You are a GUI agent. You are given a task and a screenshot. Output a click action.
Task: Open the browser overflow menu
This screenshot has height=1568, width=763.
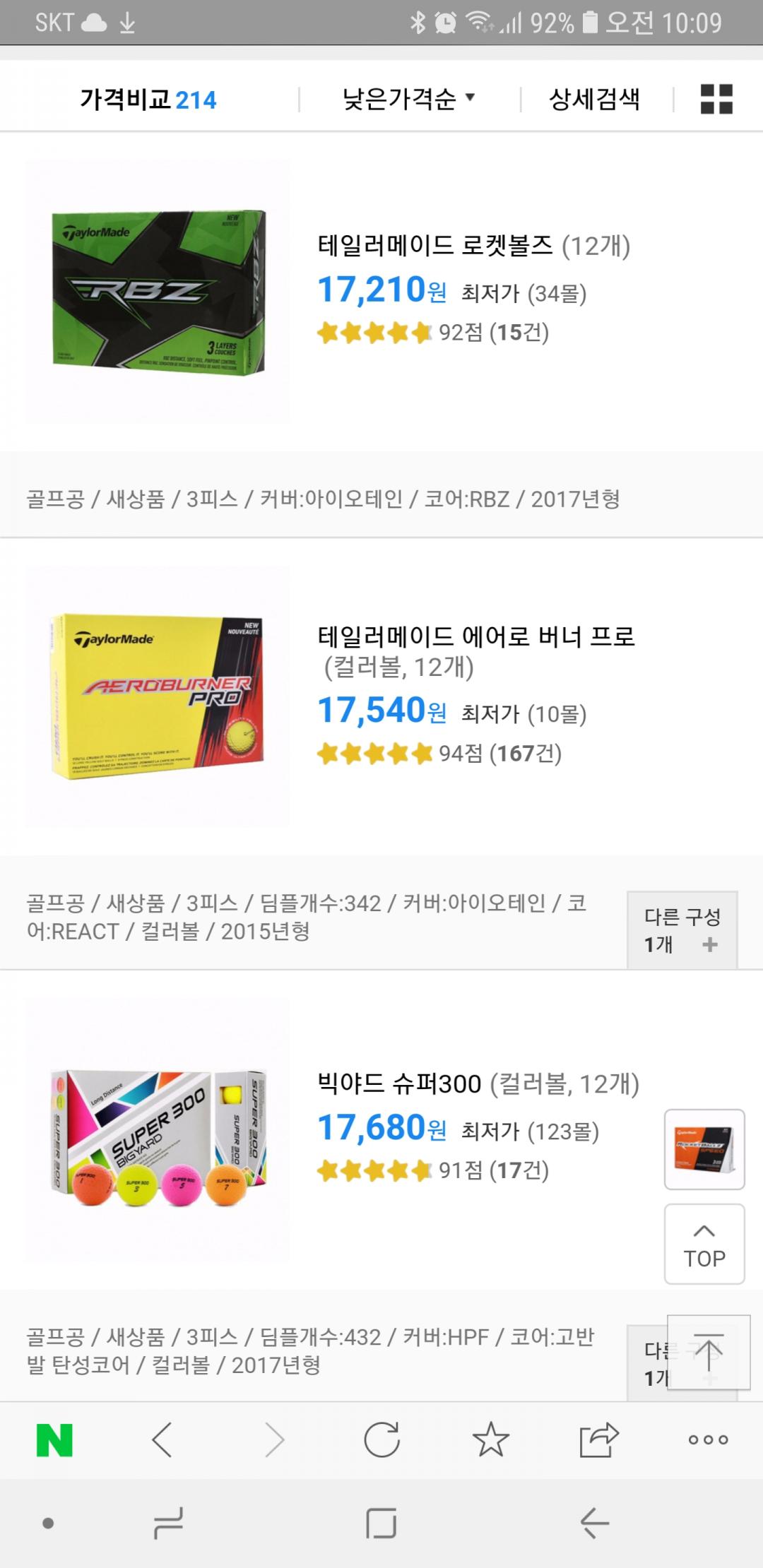708,1440
